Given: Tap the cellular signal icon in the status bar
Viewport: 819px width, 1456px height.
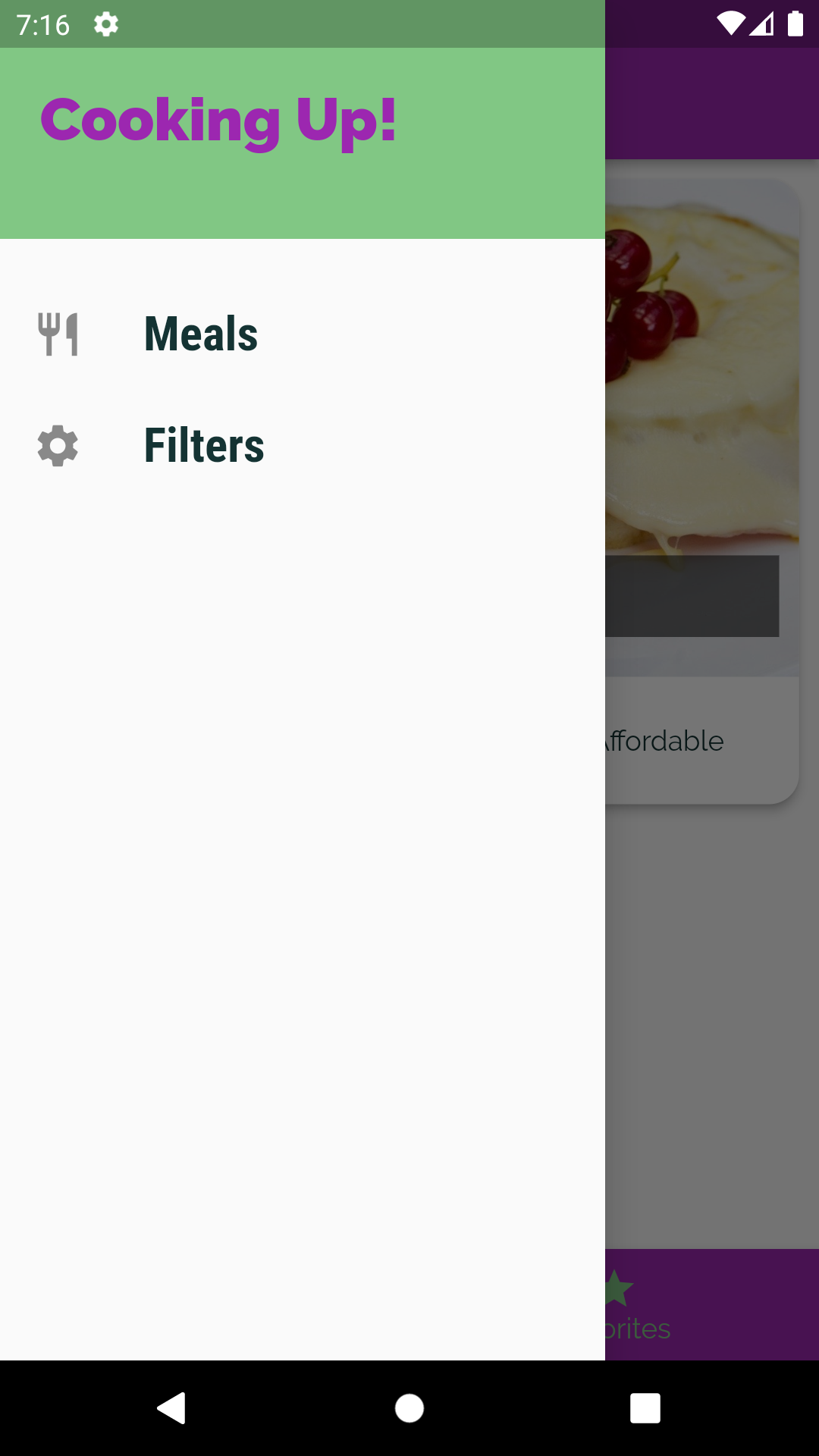Looking at the screenshot, I should click(763, 24).
